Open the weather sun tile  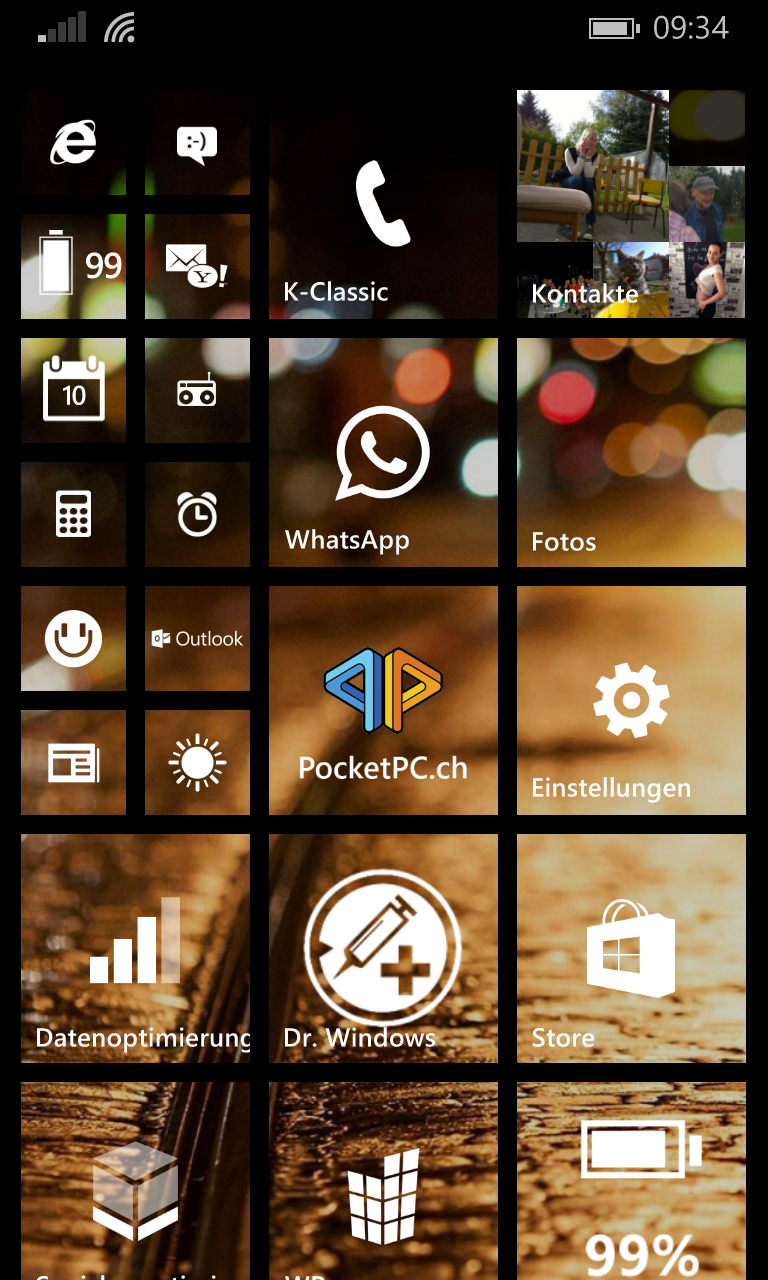tap(197, 762)
